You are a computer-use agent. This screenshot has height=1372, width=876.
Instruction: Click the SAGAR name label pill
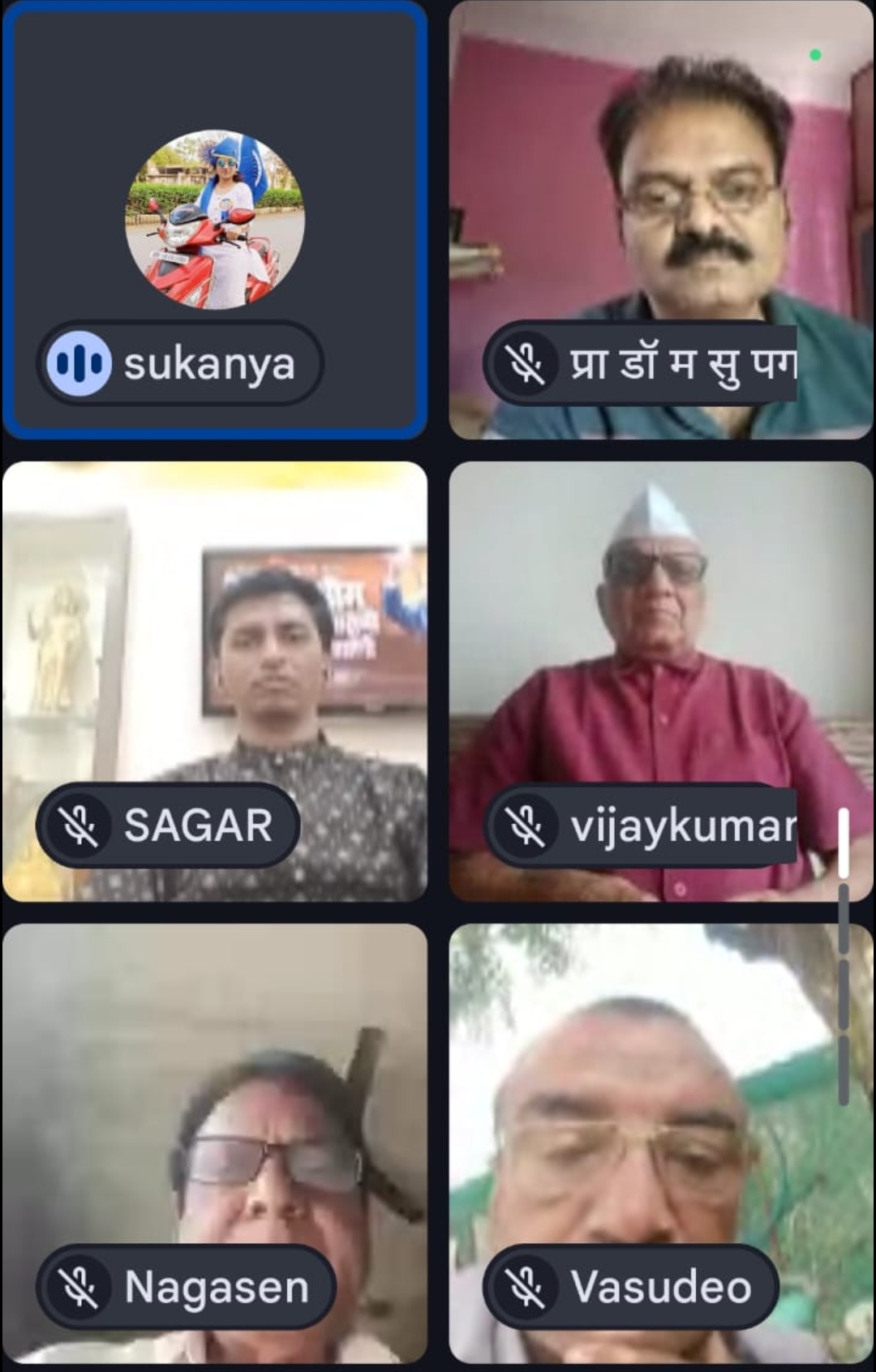(166, 825)
